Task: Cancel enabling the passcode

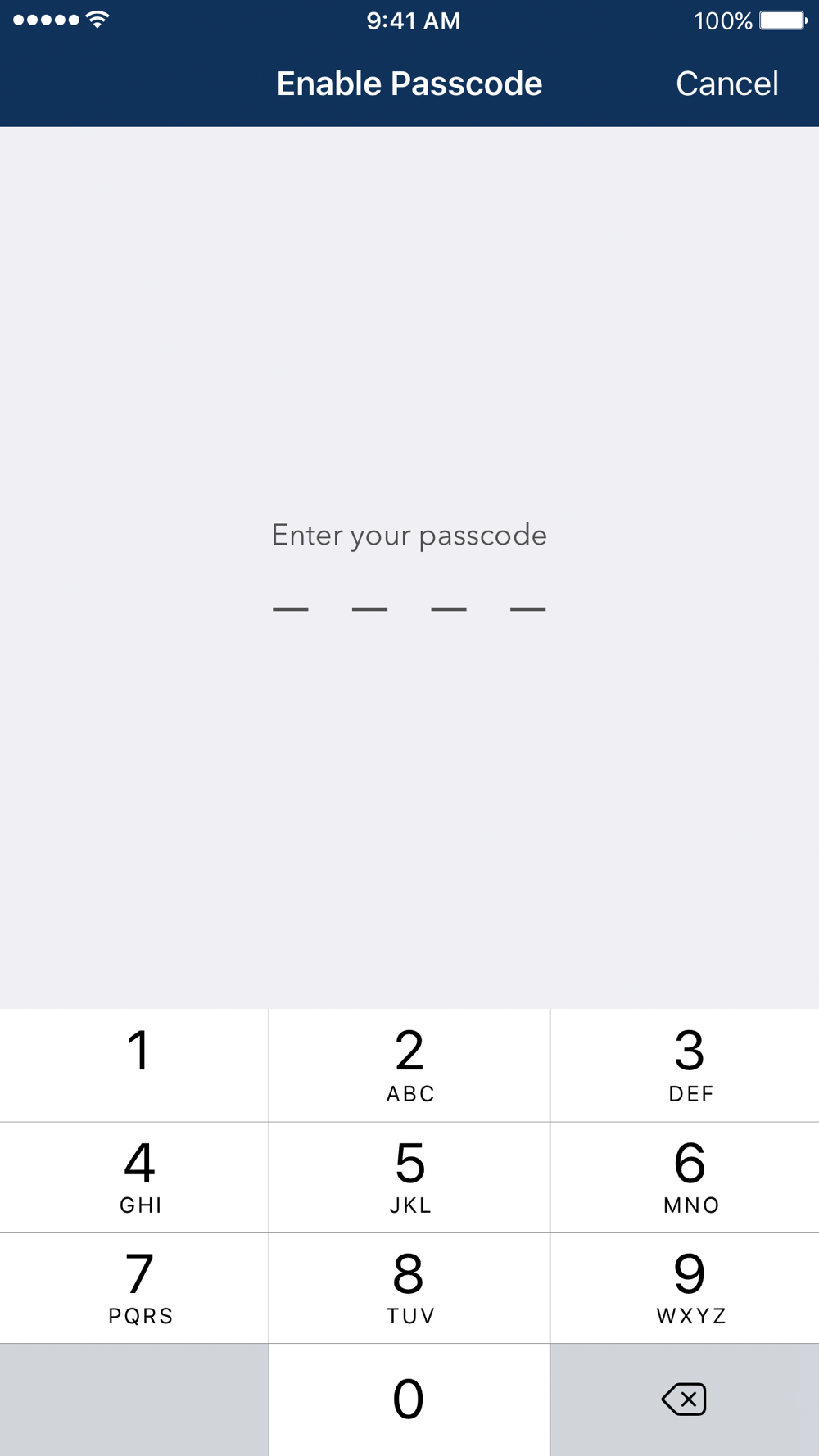Action: click(x=726, y=84)
